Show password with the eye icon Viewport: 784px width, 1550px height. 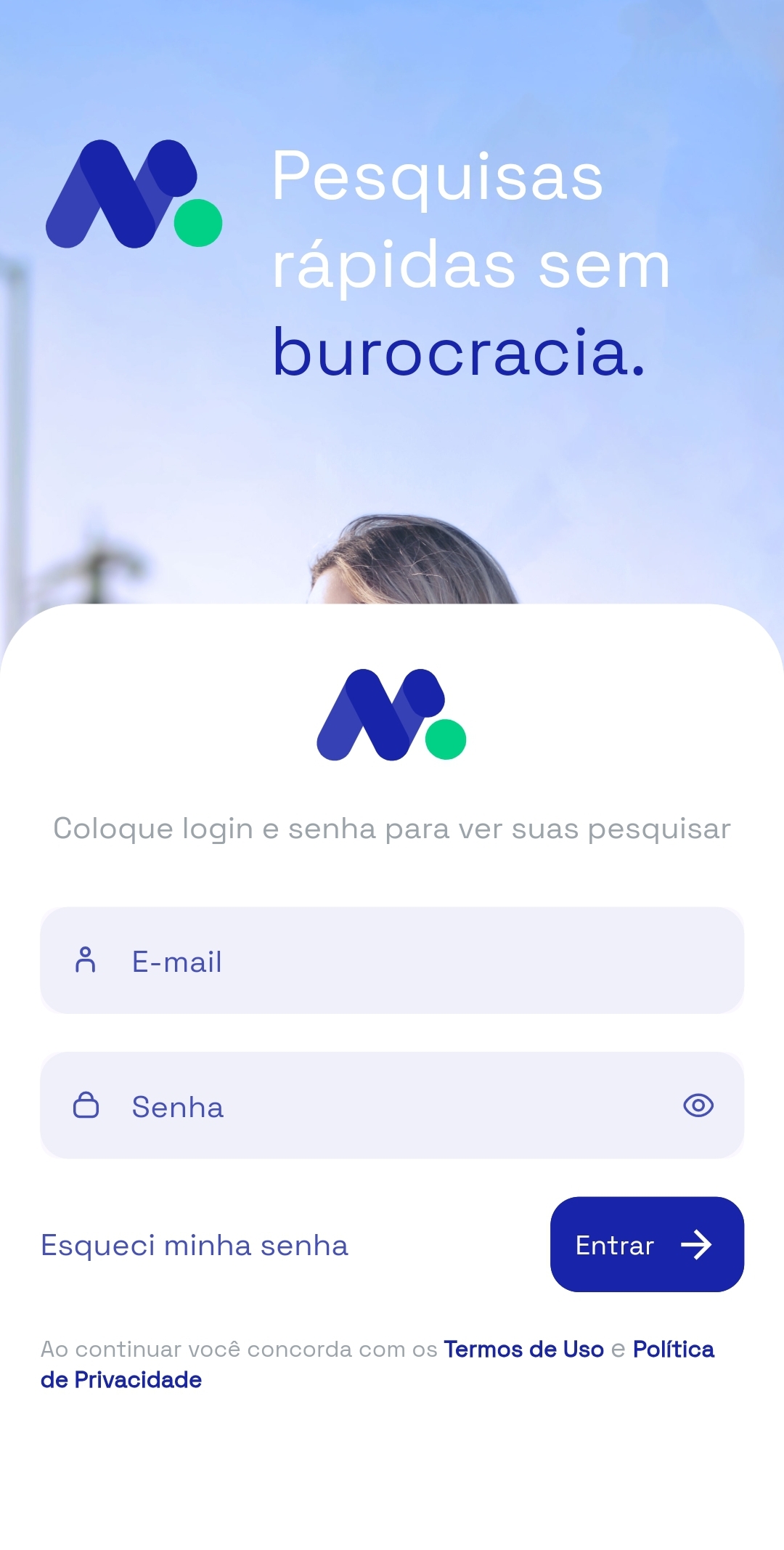click(698, 1105)
